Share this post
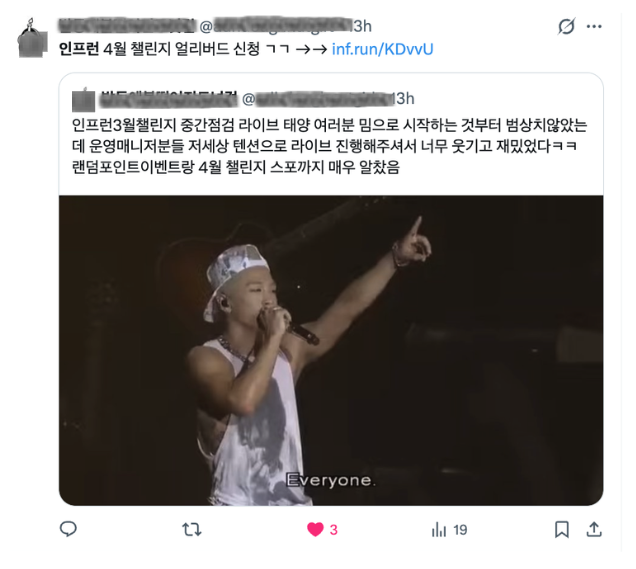This screenshot has height=569, width=636. click(x=593, y=529)
